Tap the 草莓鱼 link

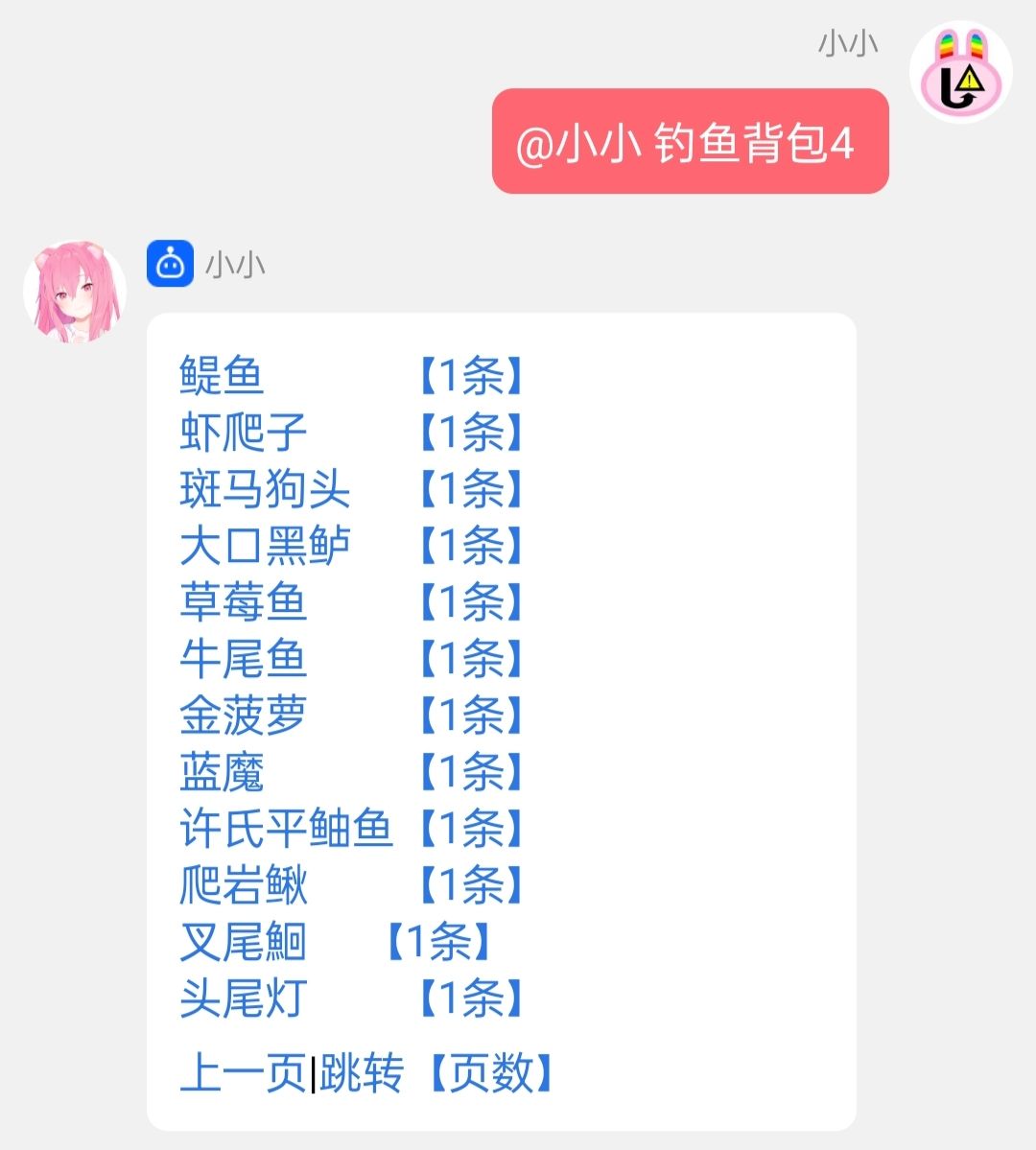(x=243, y=602)
